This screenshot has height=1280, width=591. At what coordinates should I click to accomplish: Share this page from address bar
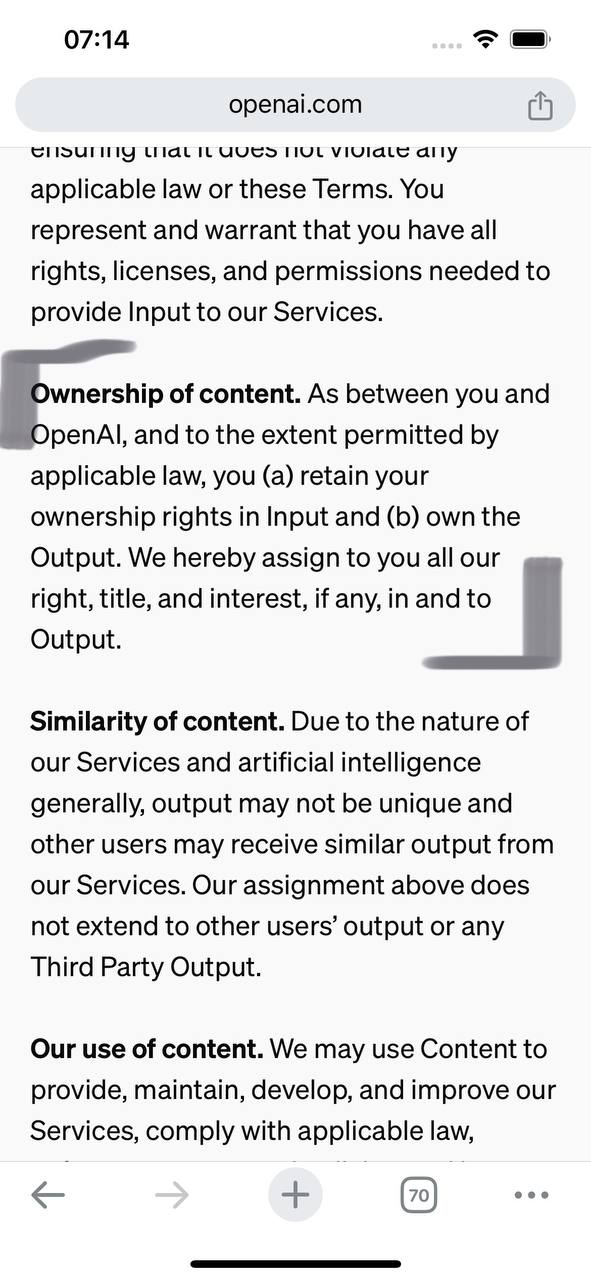point(540,105)
